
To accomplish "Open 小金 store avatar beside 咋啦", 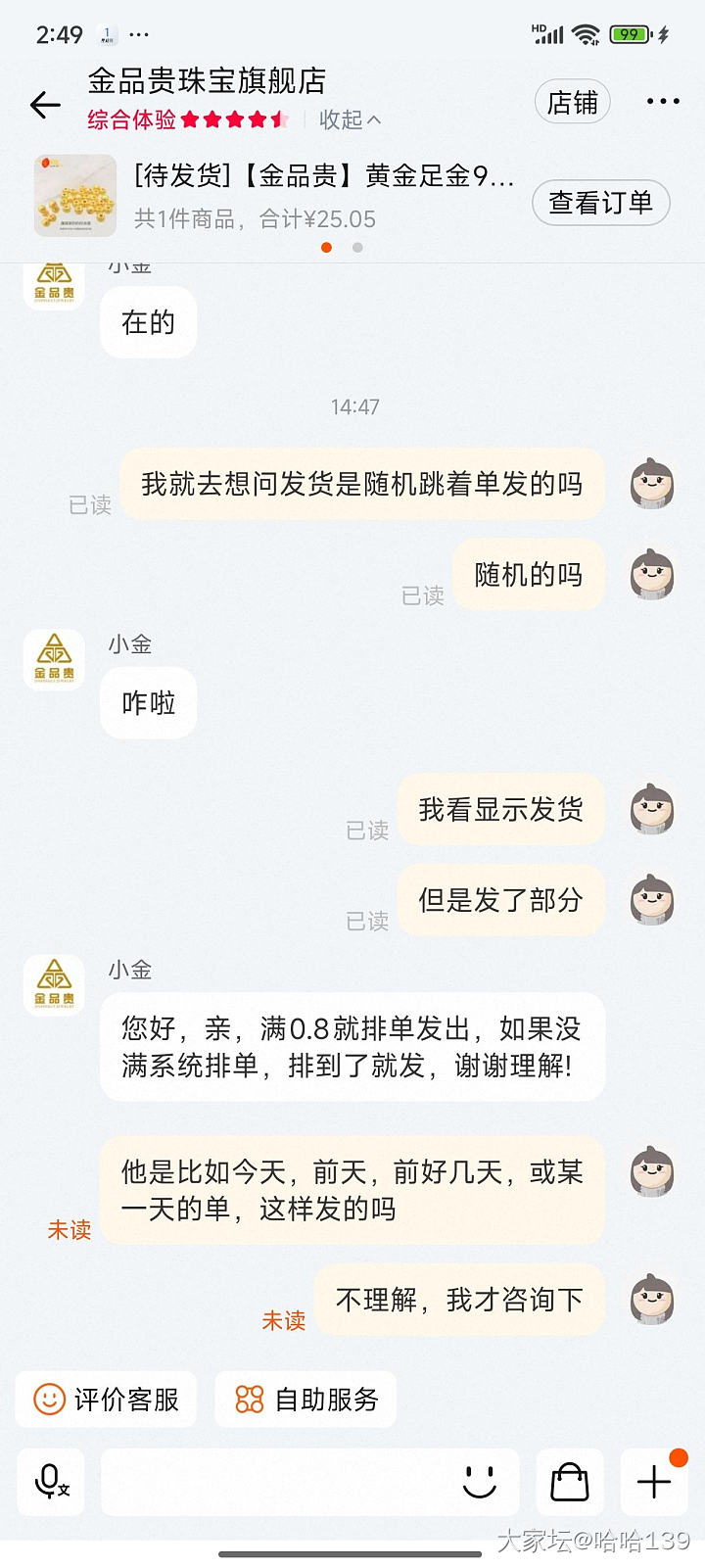I will click(54, 659).
